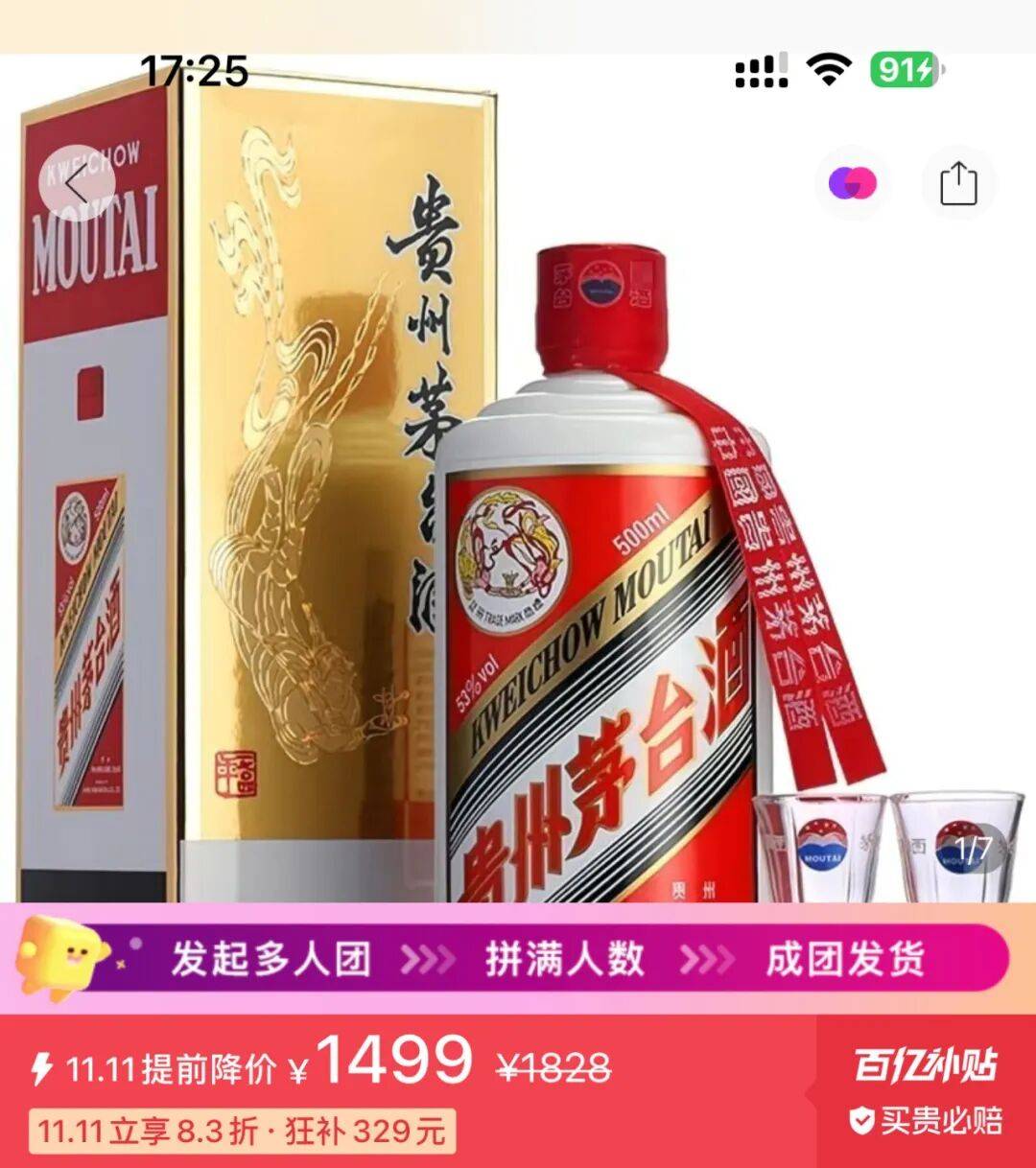Share this Moutai product listing
Viewport: 1036px width, 1168px height.
[957, 183]
